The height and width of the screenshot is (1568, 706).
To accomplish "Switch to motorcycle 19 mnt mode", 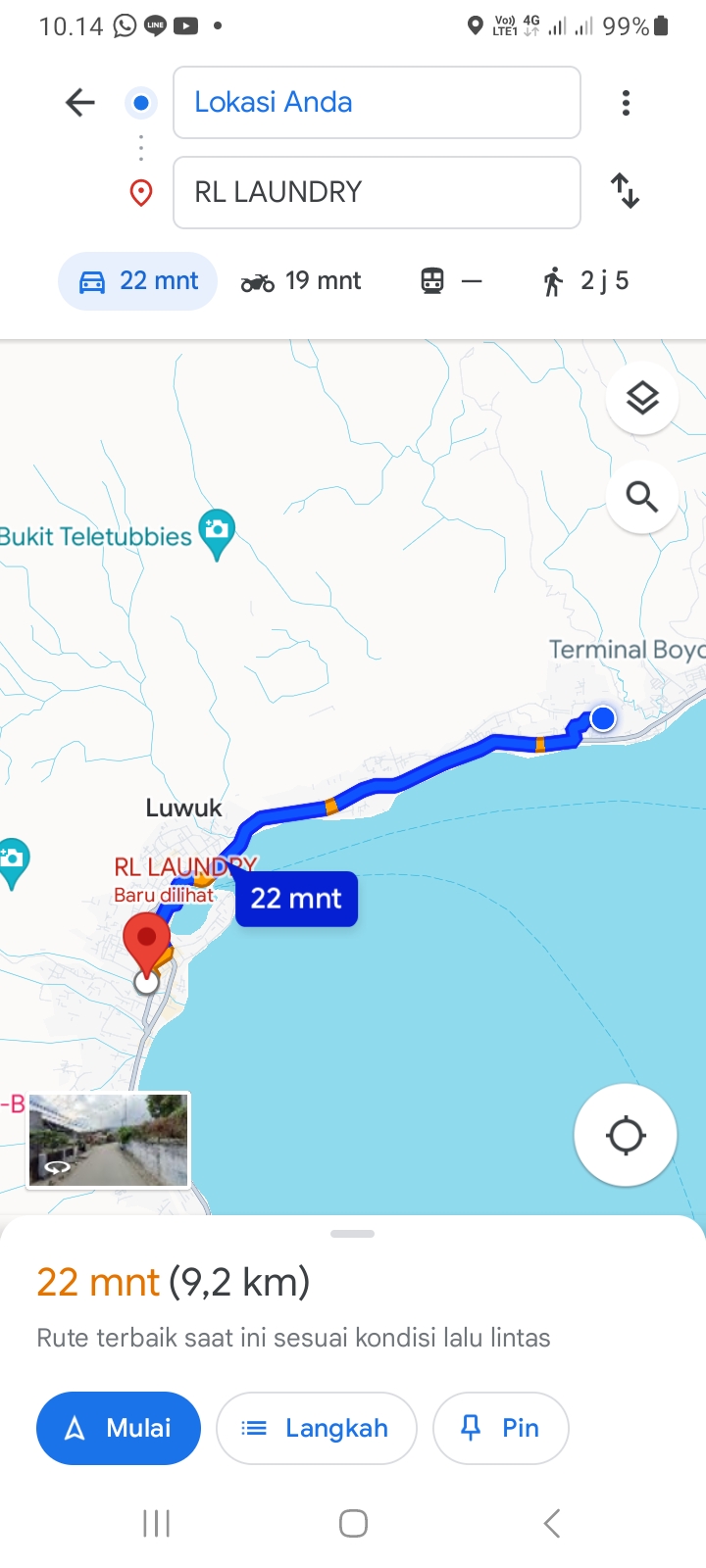I will click(x=301, y=281).
